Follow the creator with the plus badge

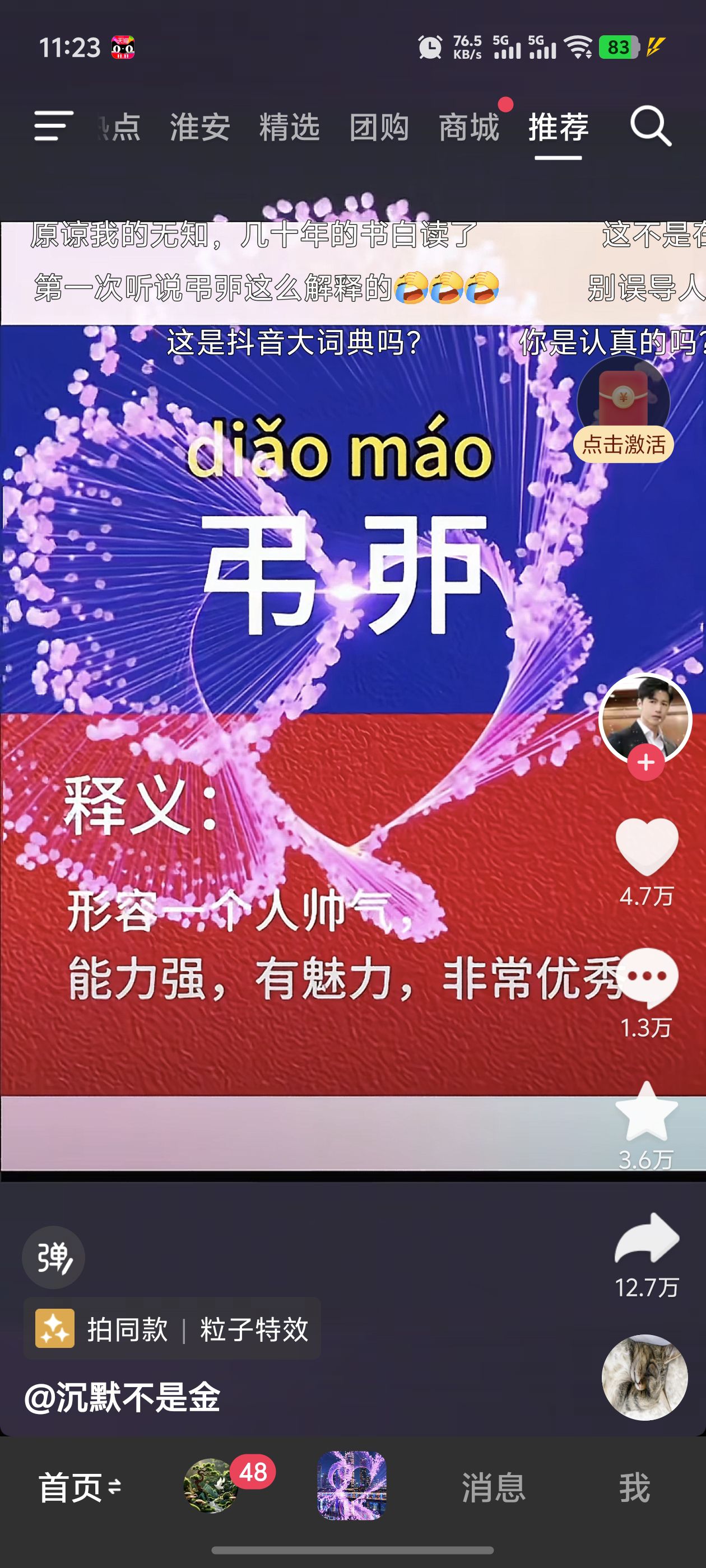click(x=645, y=762)
